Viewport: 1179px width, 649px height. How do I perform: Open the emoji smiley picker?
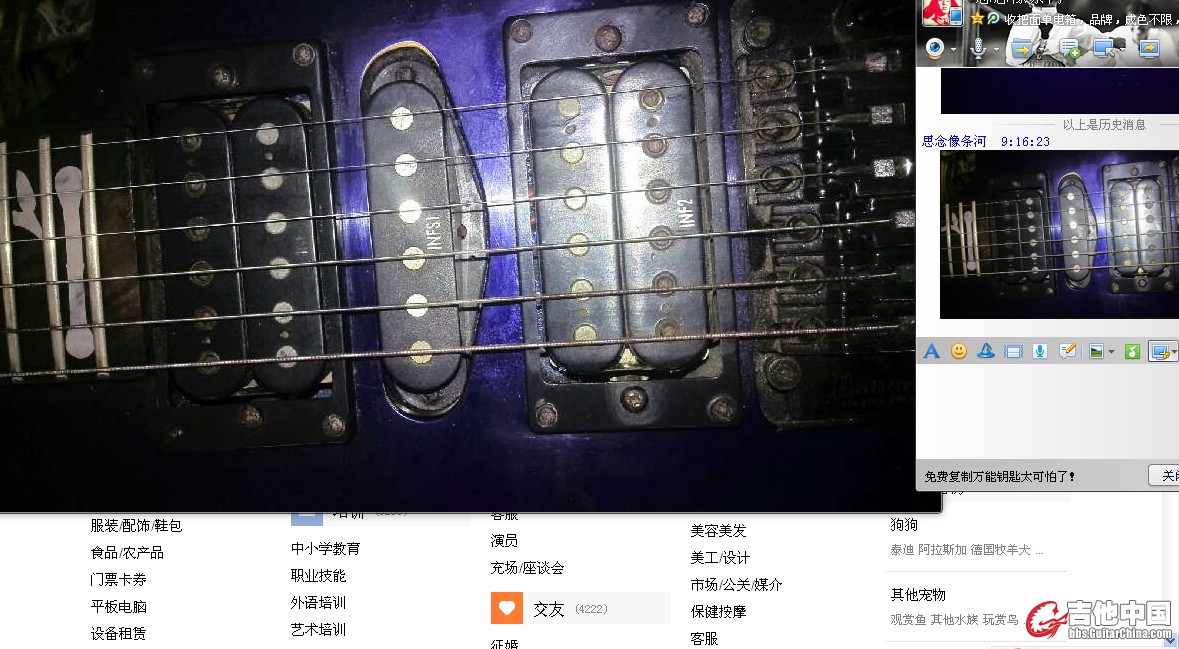(959, 351)
